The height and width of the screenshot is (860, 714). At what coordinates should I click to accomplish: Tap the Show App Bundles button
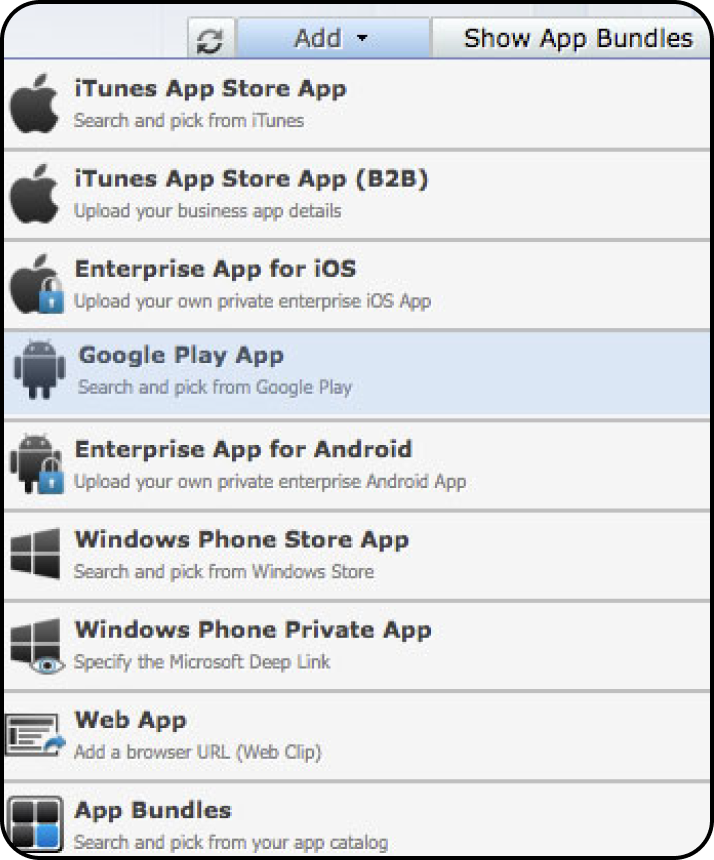577,39
